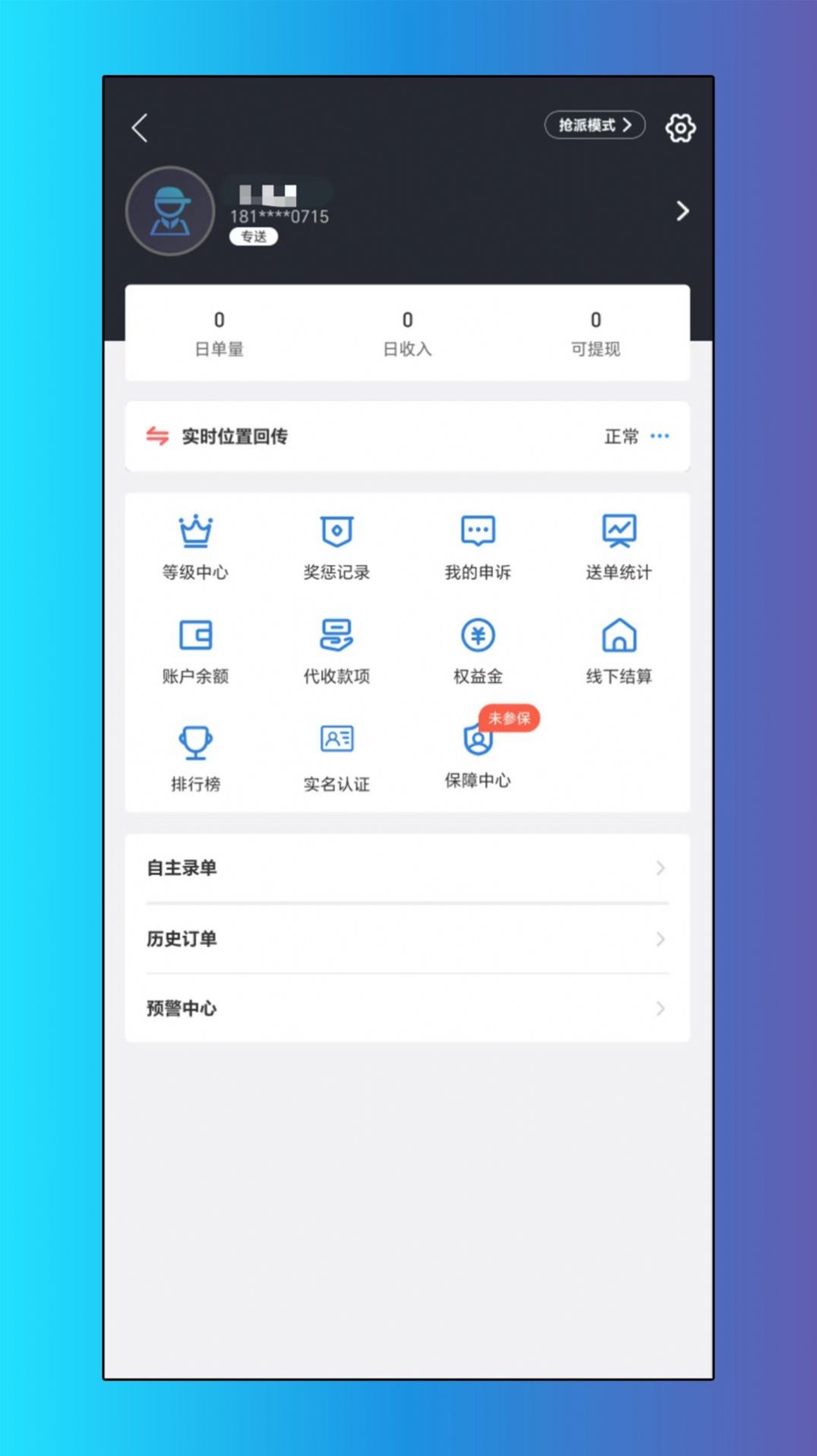Start 实名认证 real-name verification
The image size is (817, 1456).
tap(337, 758)
